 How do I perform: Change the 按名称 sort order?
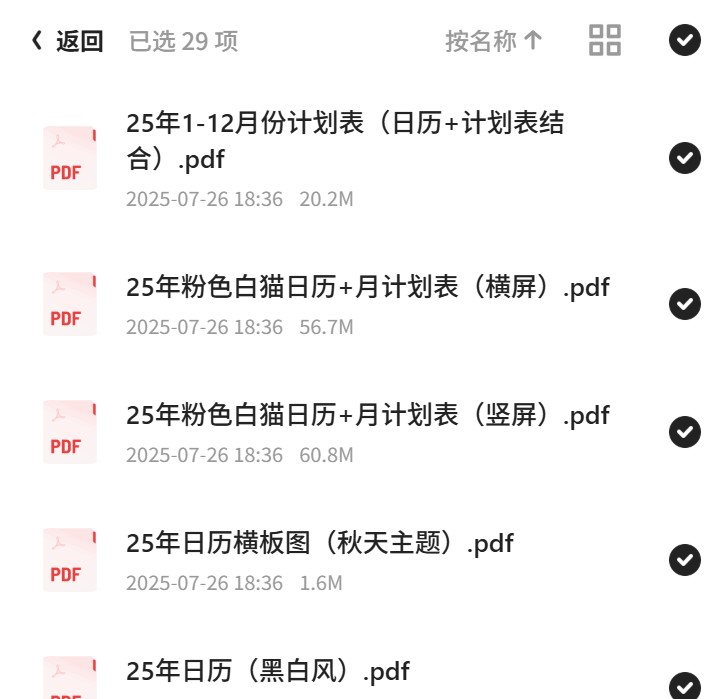(x=494, y=41)
